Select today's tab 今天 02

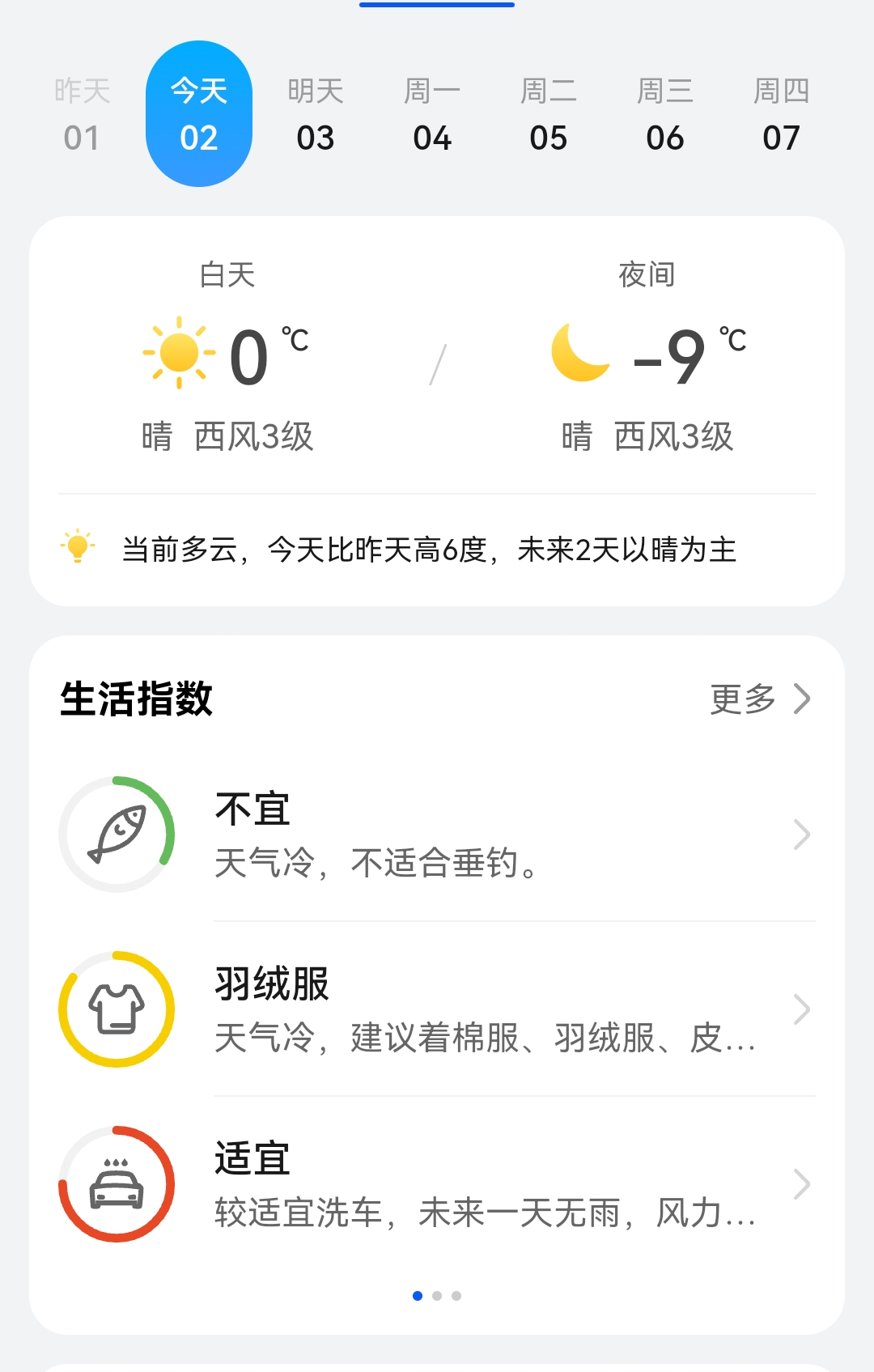tap(199, 114)
